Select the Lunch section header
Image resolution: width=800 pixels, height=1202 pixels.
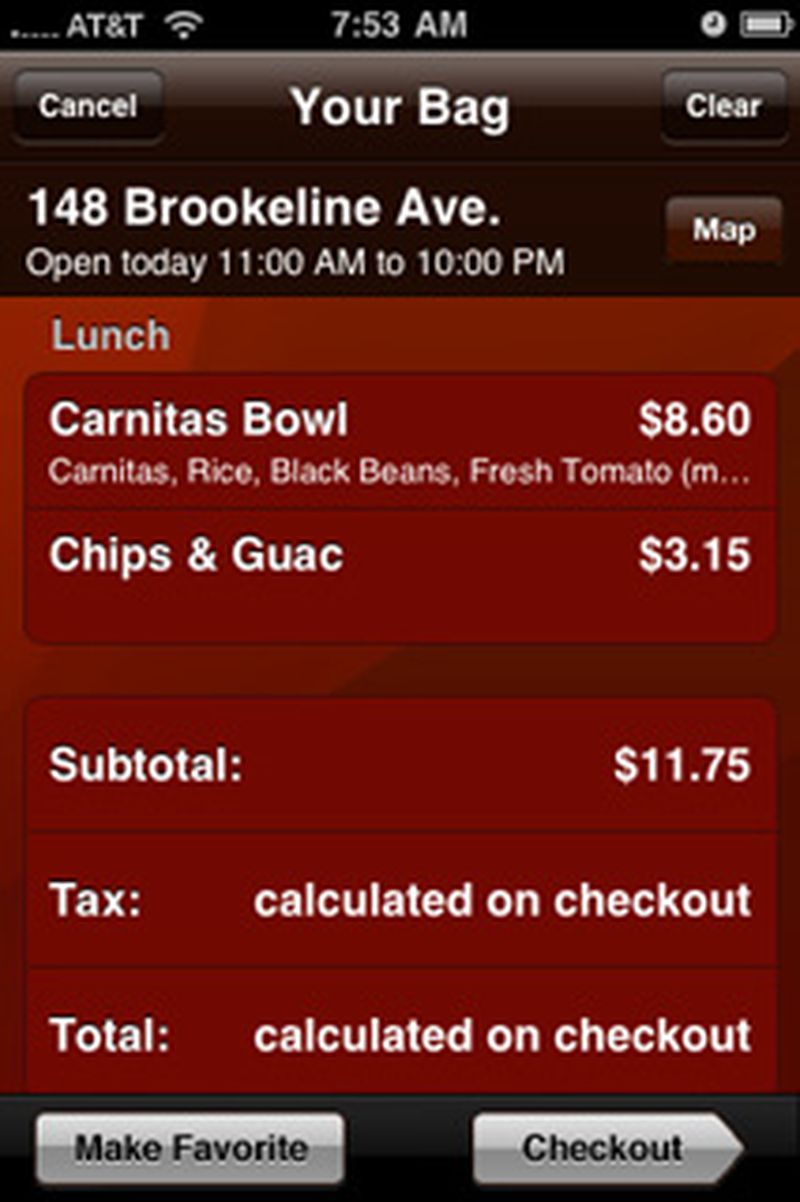point(110,335)
